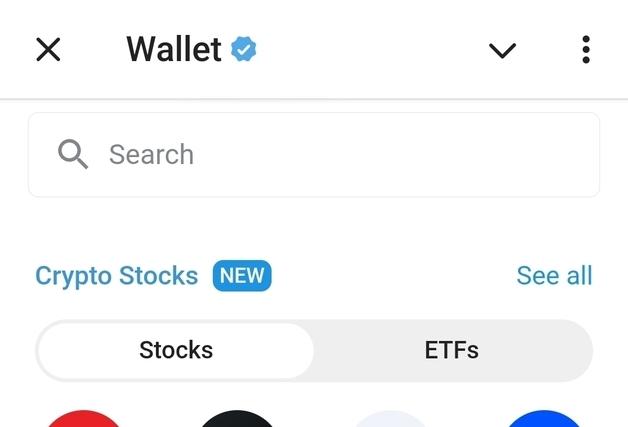This screenshot has height=427, width=628.
Task: Collapse Wallet with the down chevron
Action: (x=502, y=50)
